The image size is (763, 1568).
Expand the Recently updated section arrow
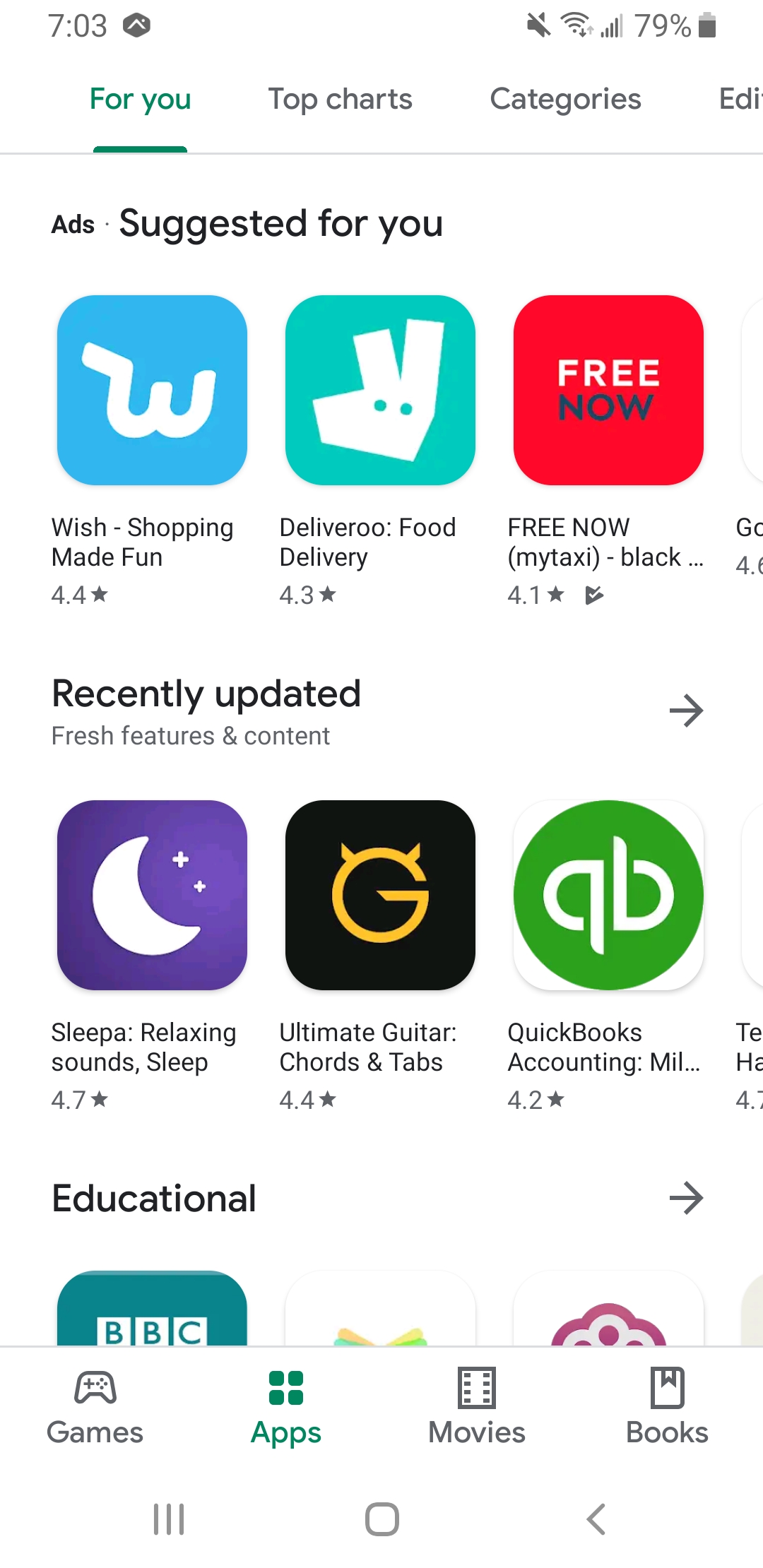686,711
